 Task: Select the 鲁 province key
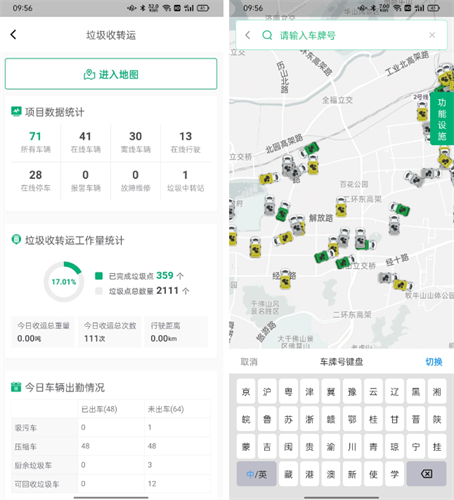pos(267,419)
